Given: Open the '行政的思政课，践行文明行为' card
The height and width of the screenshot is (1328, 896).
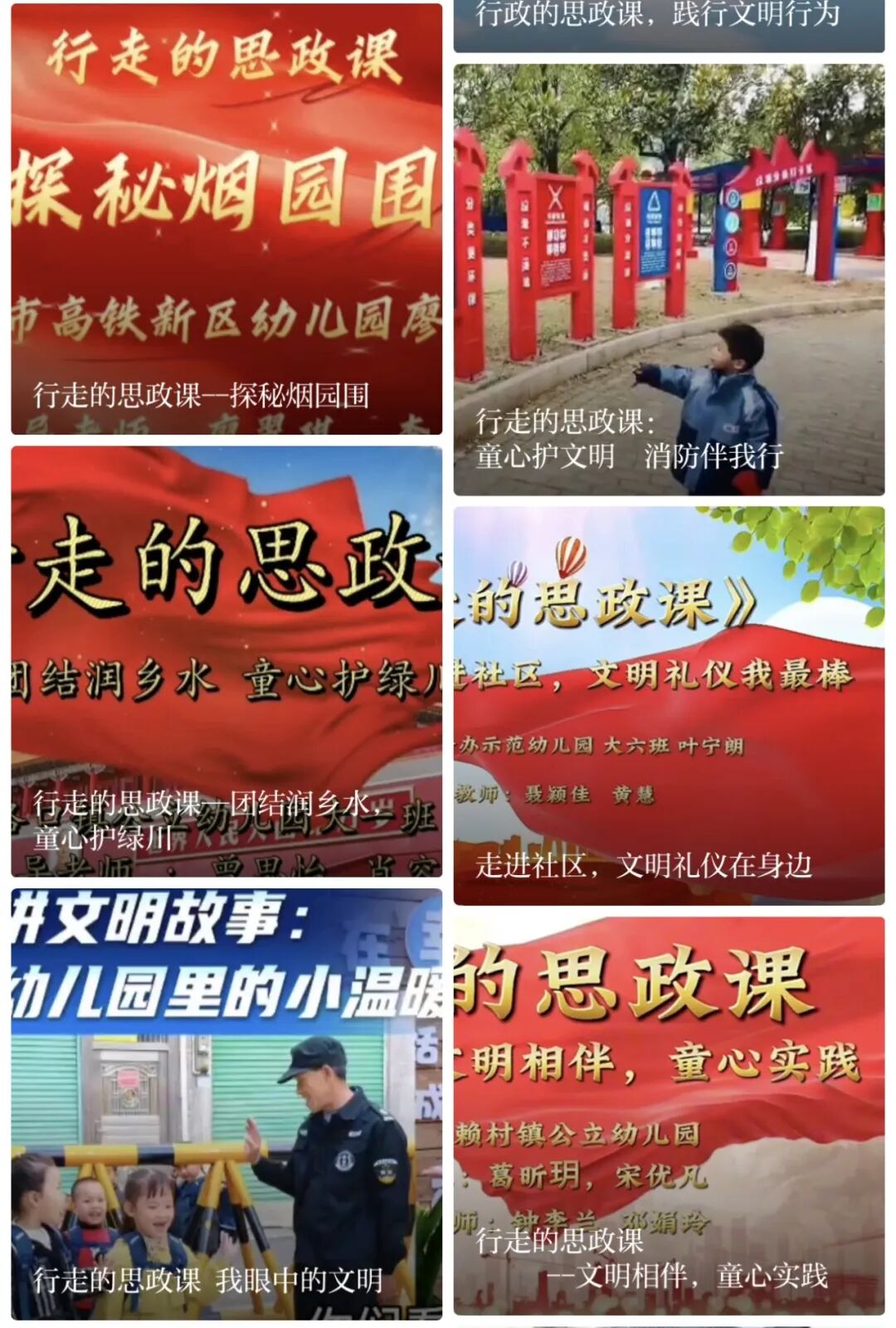Looking at the screenshot, I should [669, 23].
